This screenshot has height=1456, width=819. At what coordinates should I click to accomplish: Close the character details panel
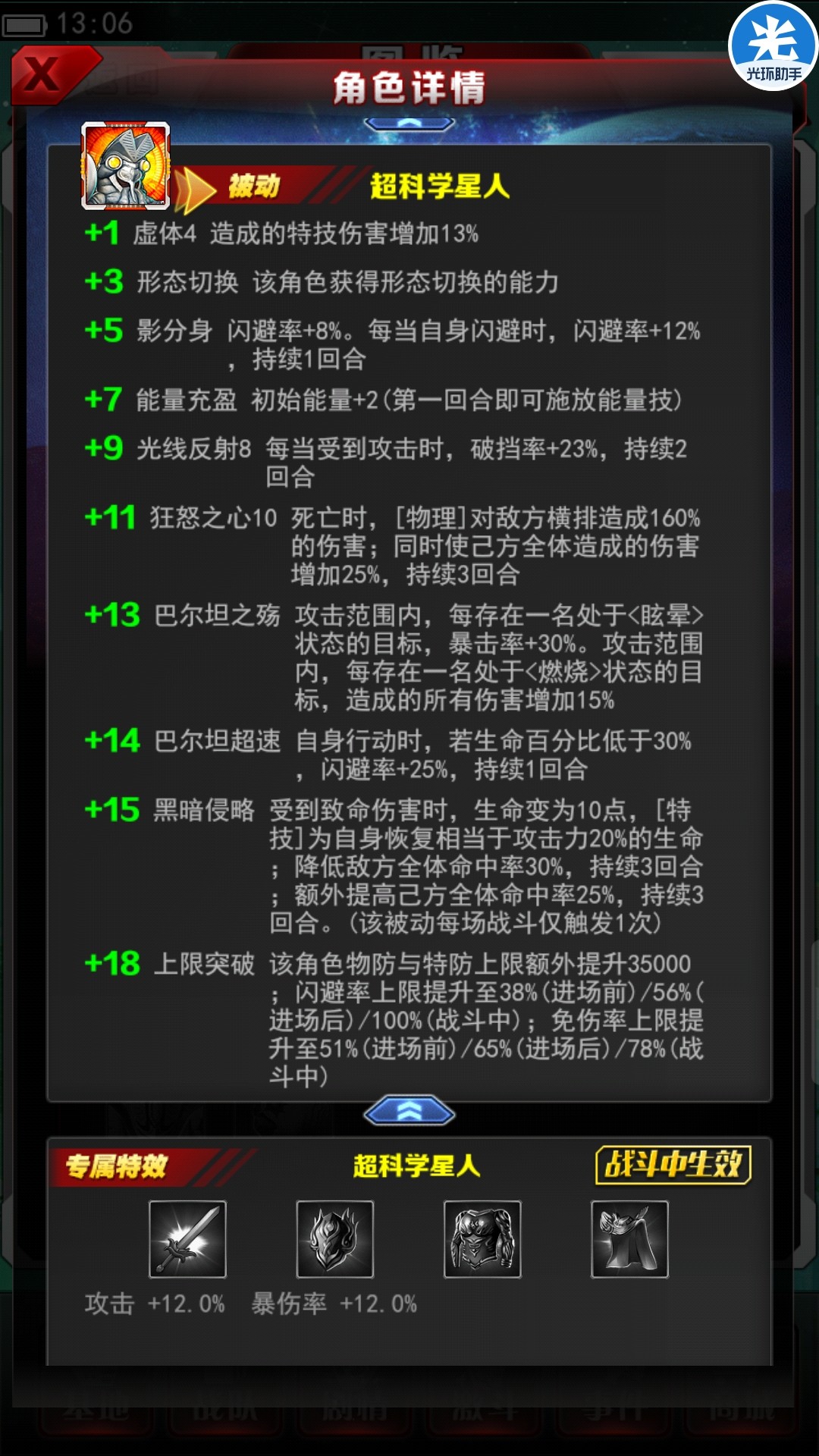(44, 74)
